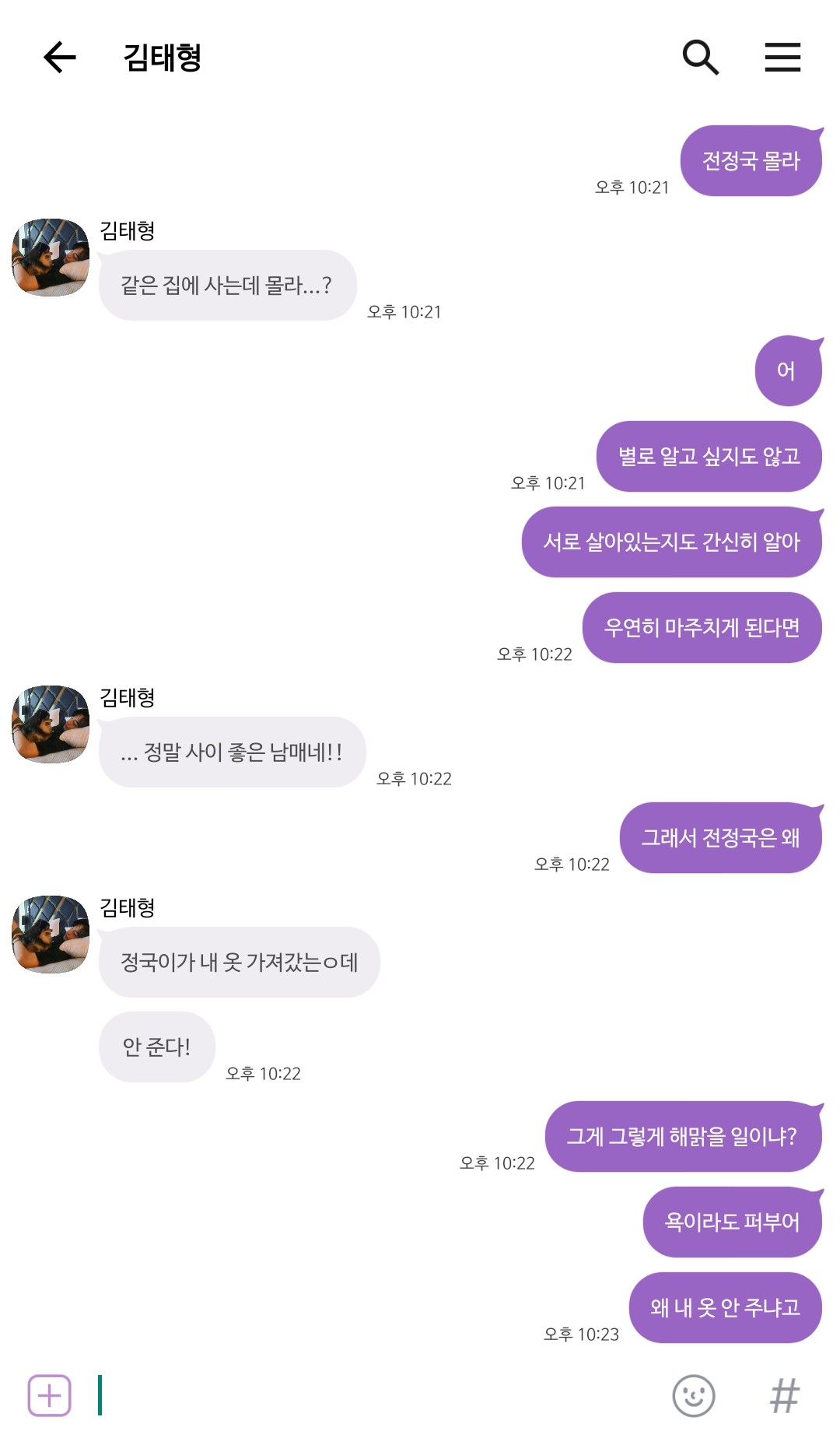Focus the message input field
This screenshot has width=840, height=1445.
[373, 1395]
